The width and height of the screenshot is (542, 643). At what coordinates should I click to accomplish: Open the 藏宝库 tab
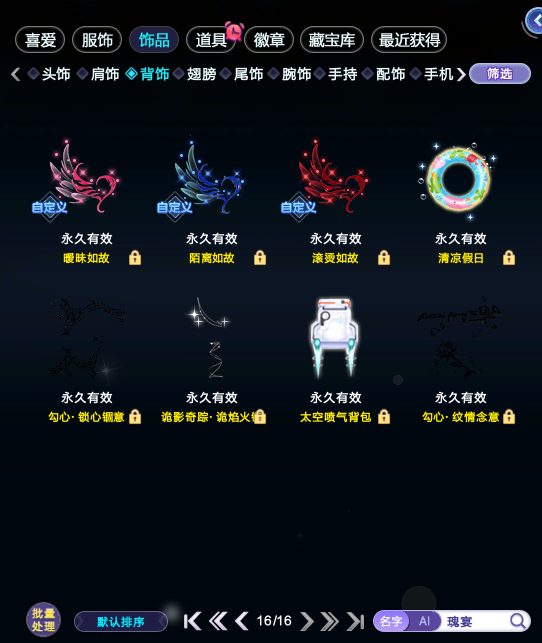(332, 40)
